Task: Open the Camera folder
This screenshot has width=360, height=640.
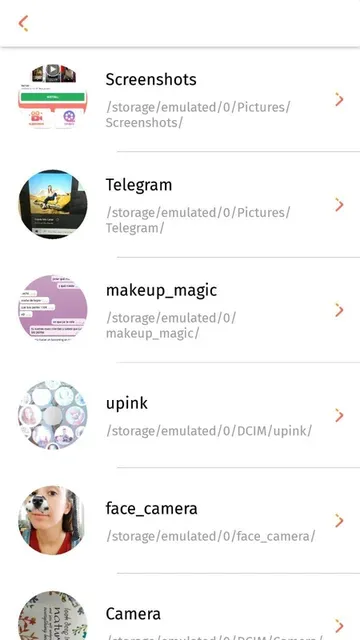Action: tap(180, 607)
